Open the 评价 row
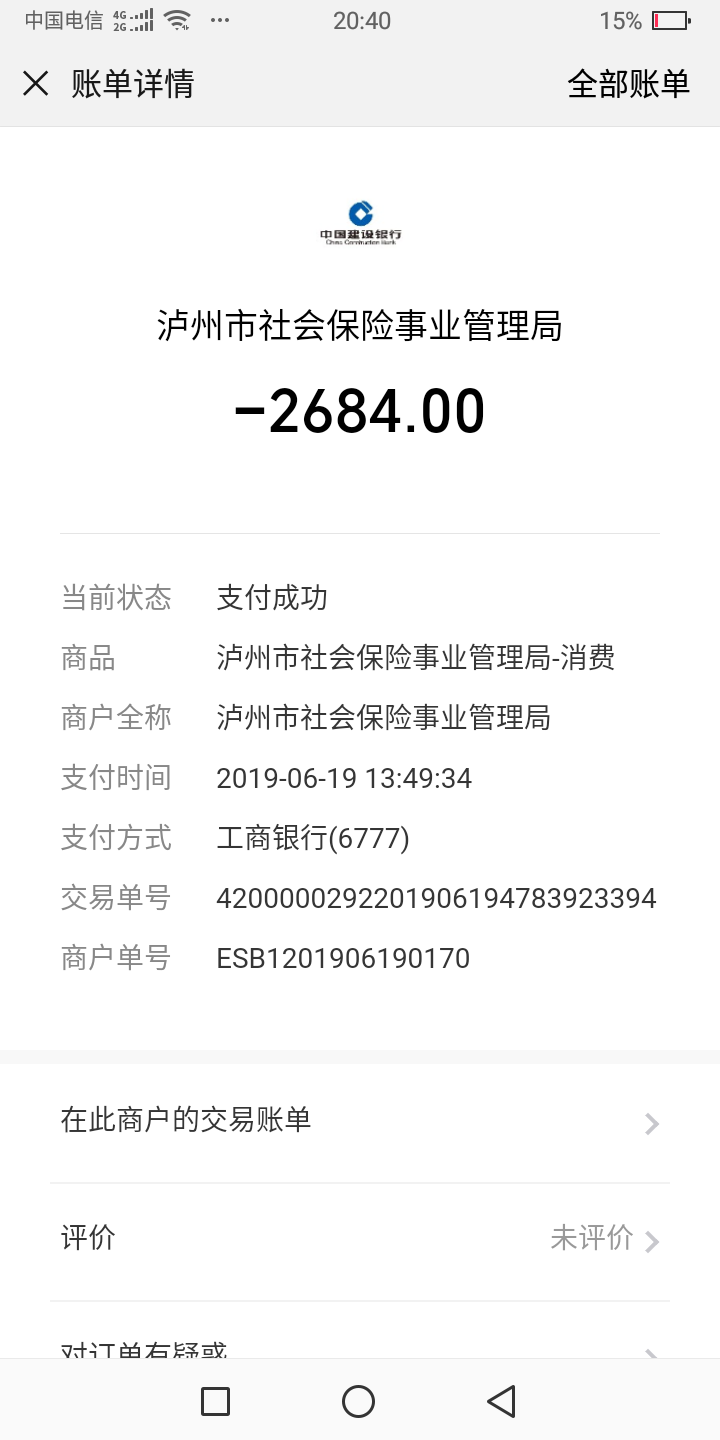 360,1240
